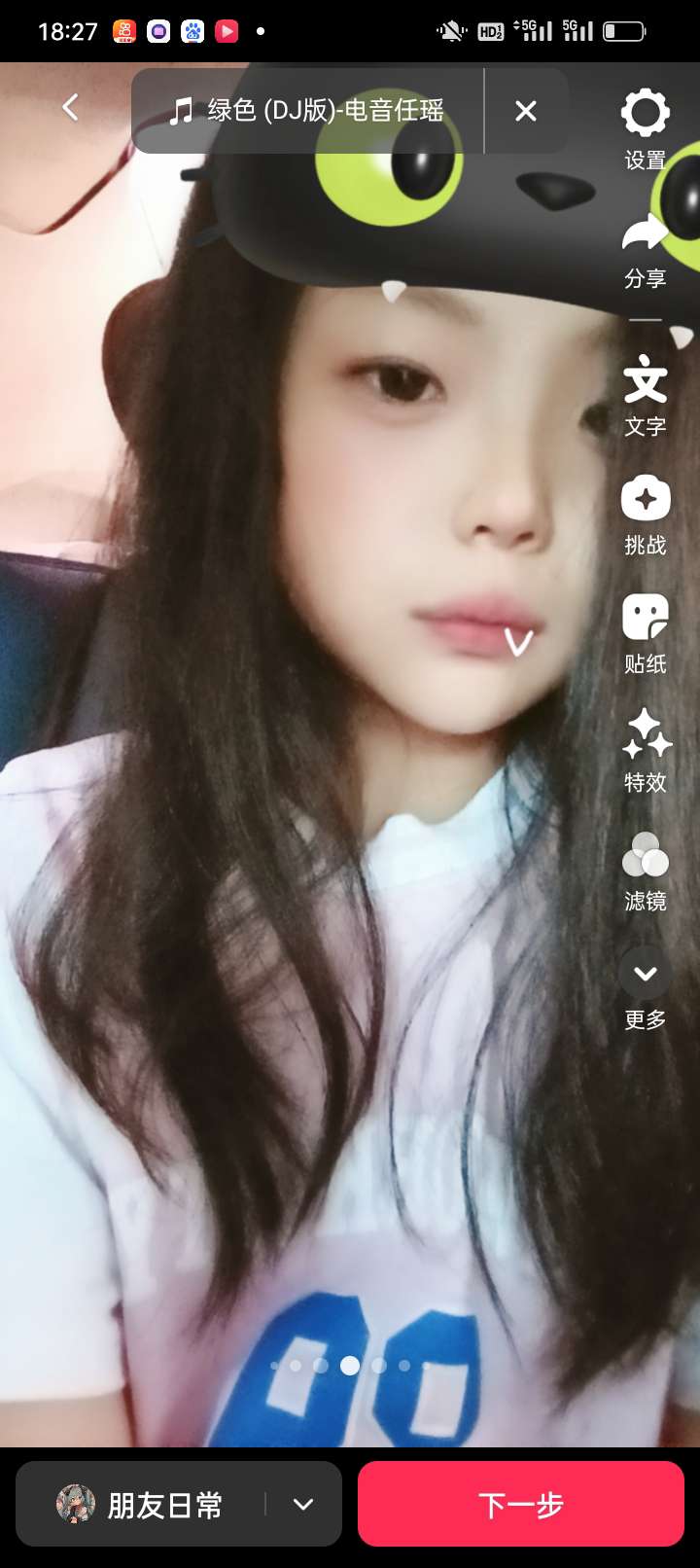Remove the selected music track
Viewport: 700px width, 1568px height.
pyautogui.click(x=525, y=111)
